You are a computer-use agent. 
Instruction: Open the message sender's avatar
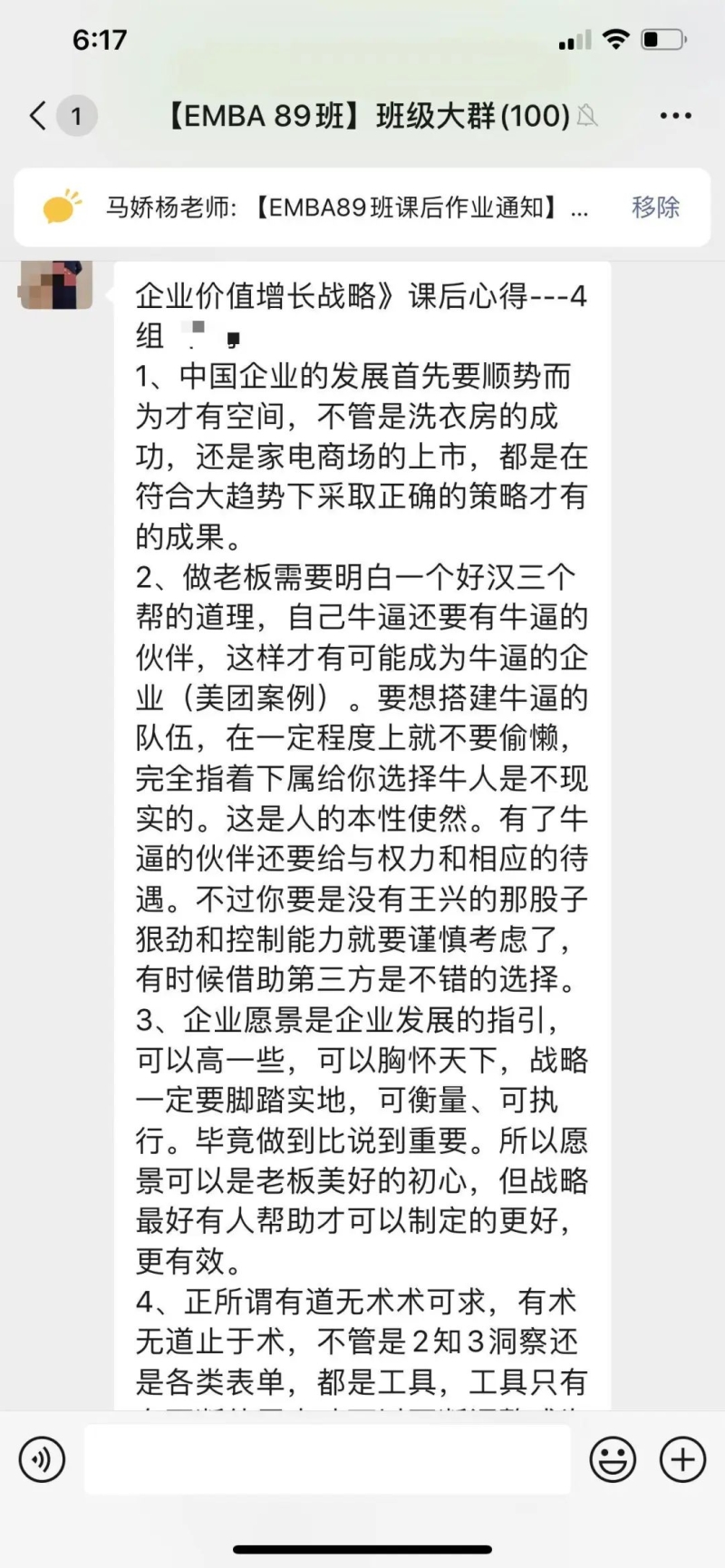56,285
